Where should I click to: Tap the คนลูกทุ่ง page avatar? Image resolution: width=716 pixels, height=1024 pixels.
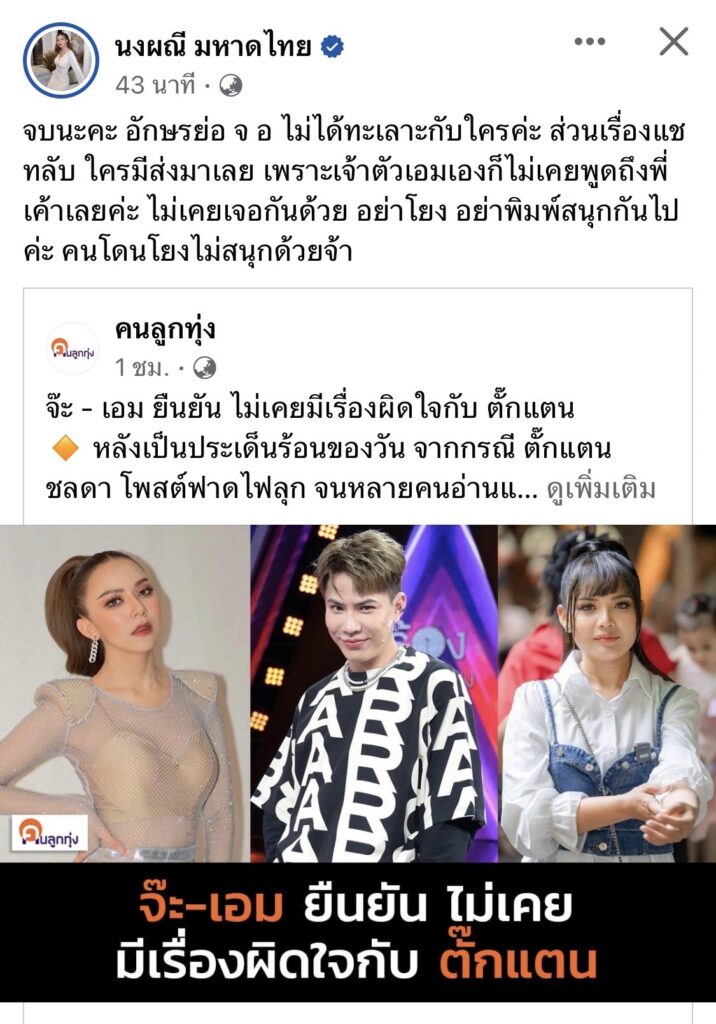[x=74, y=348]
